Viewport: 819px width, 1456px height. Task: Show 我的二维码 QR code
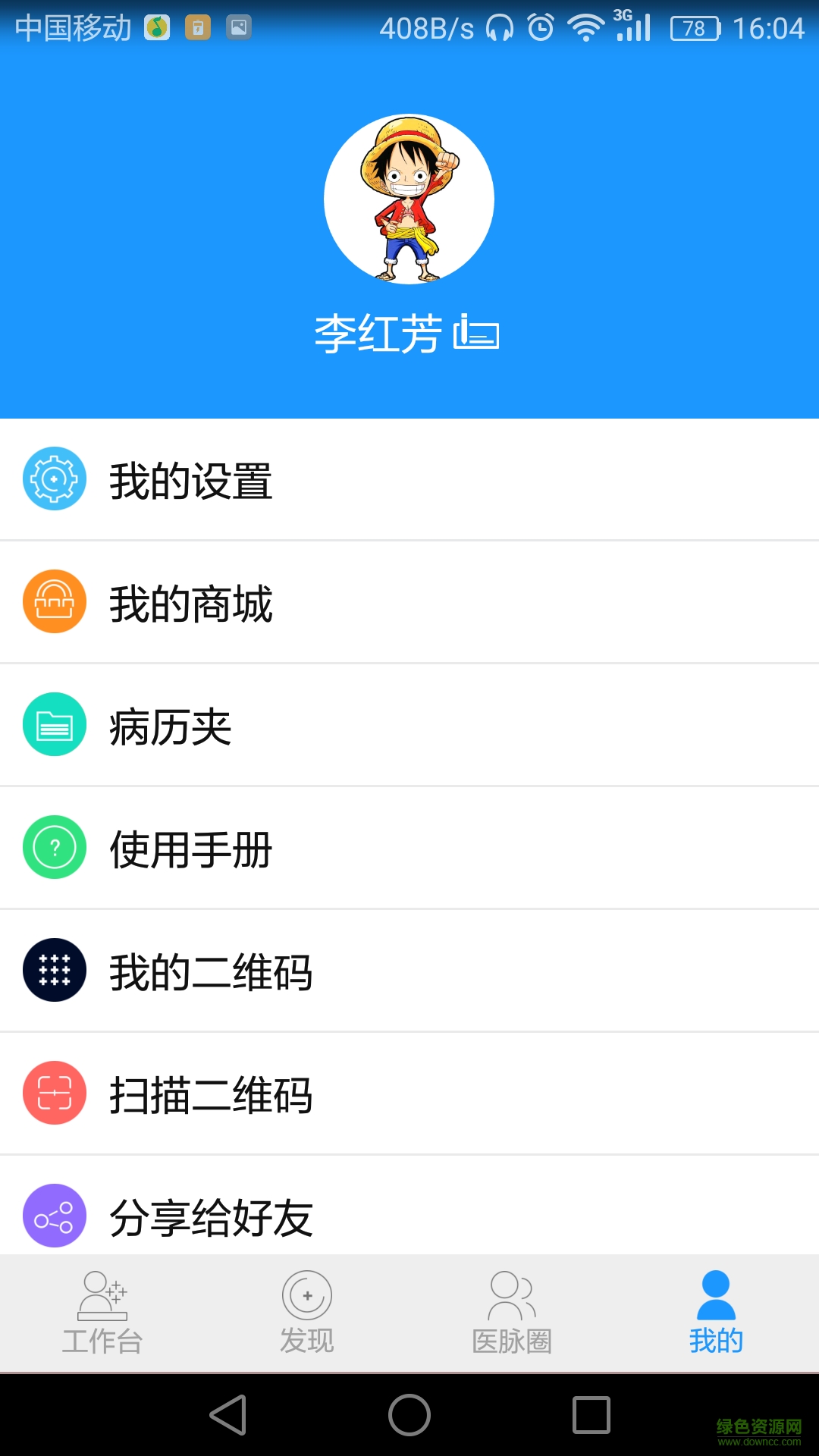[409, 971]
